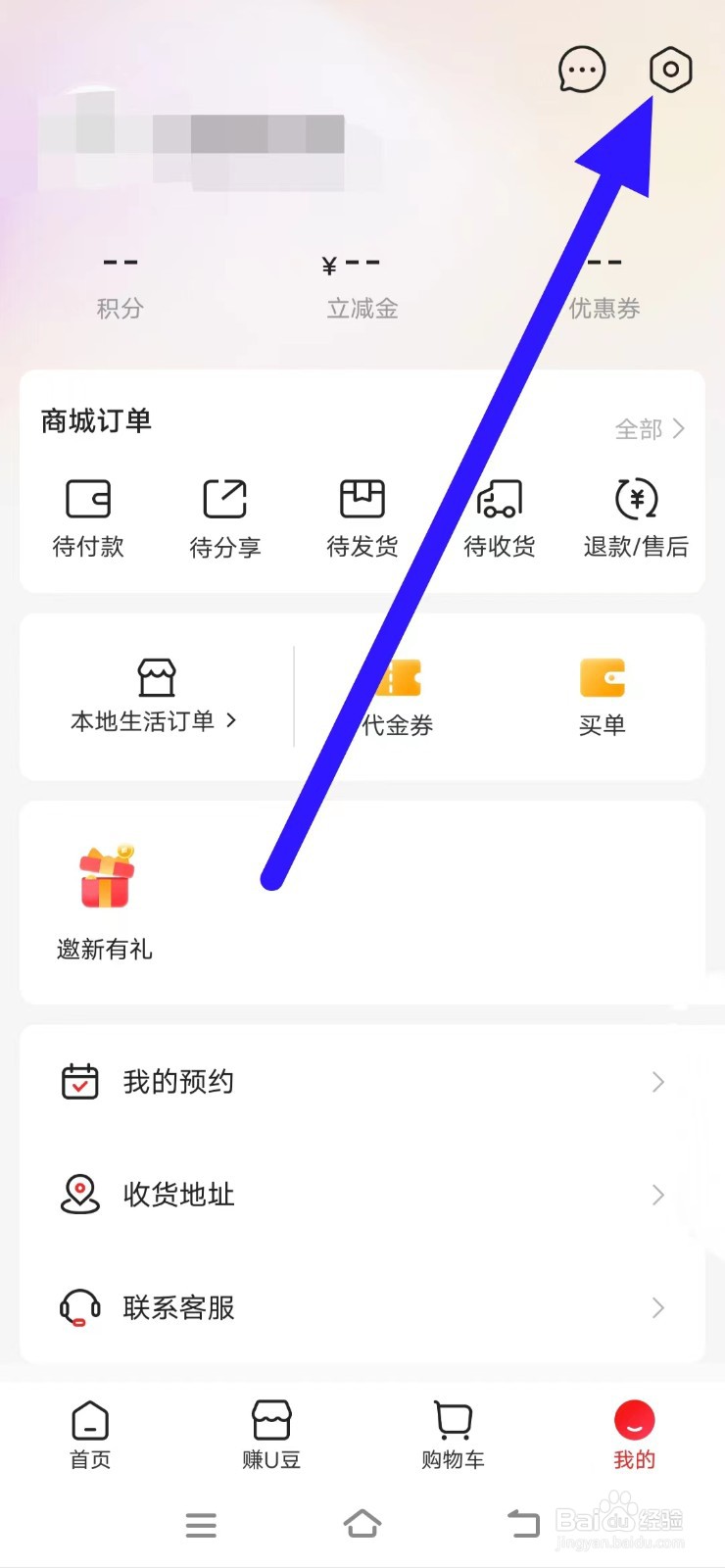Open the settings gear icon

tap(671, 70)
